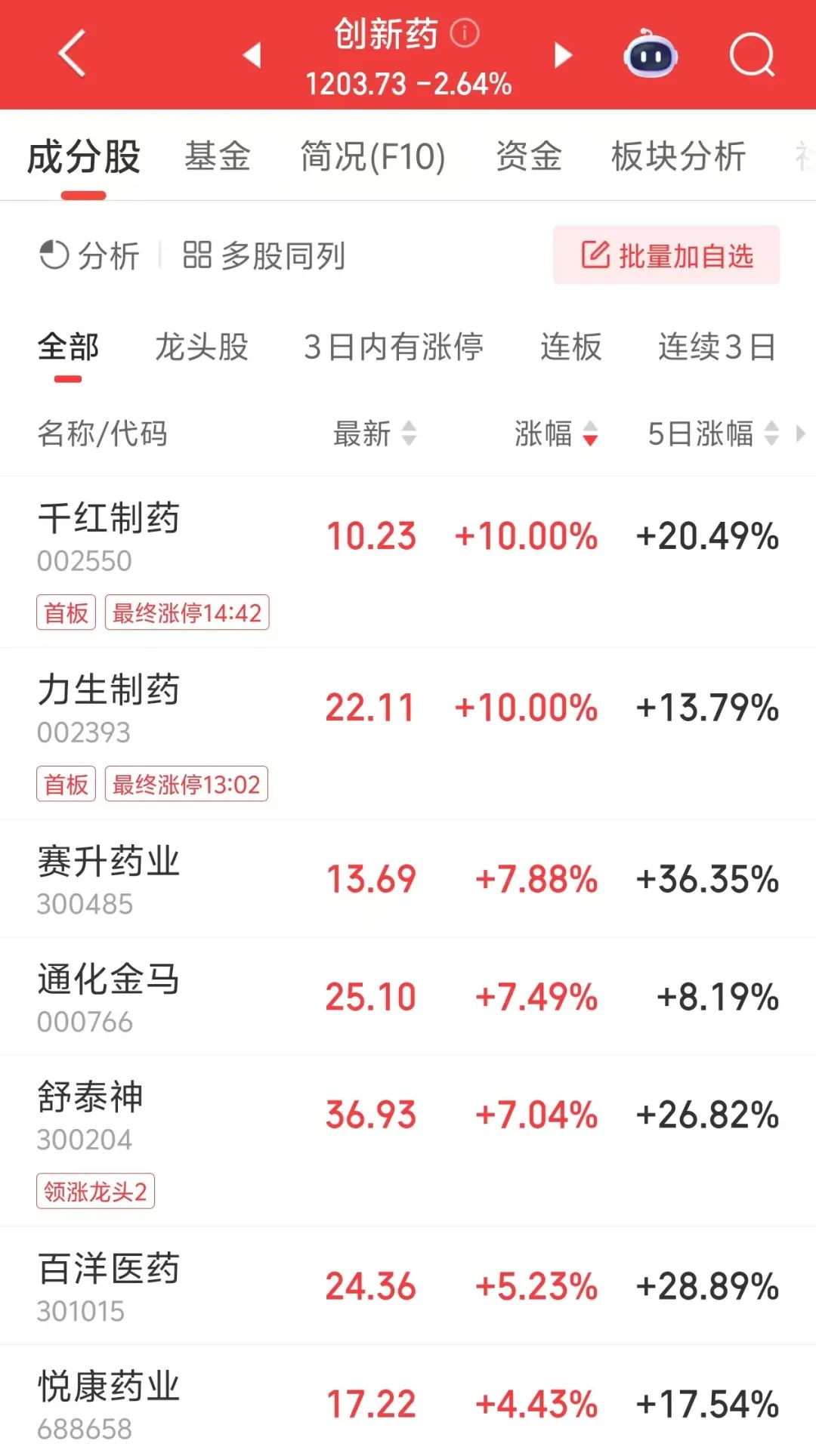Tap the 领涨龙头2 badge under 舒泰神
816x1456 pixels.
pos(96,1192)
